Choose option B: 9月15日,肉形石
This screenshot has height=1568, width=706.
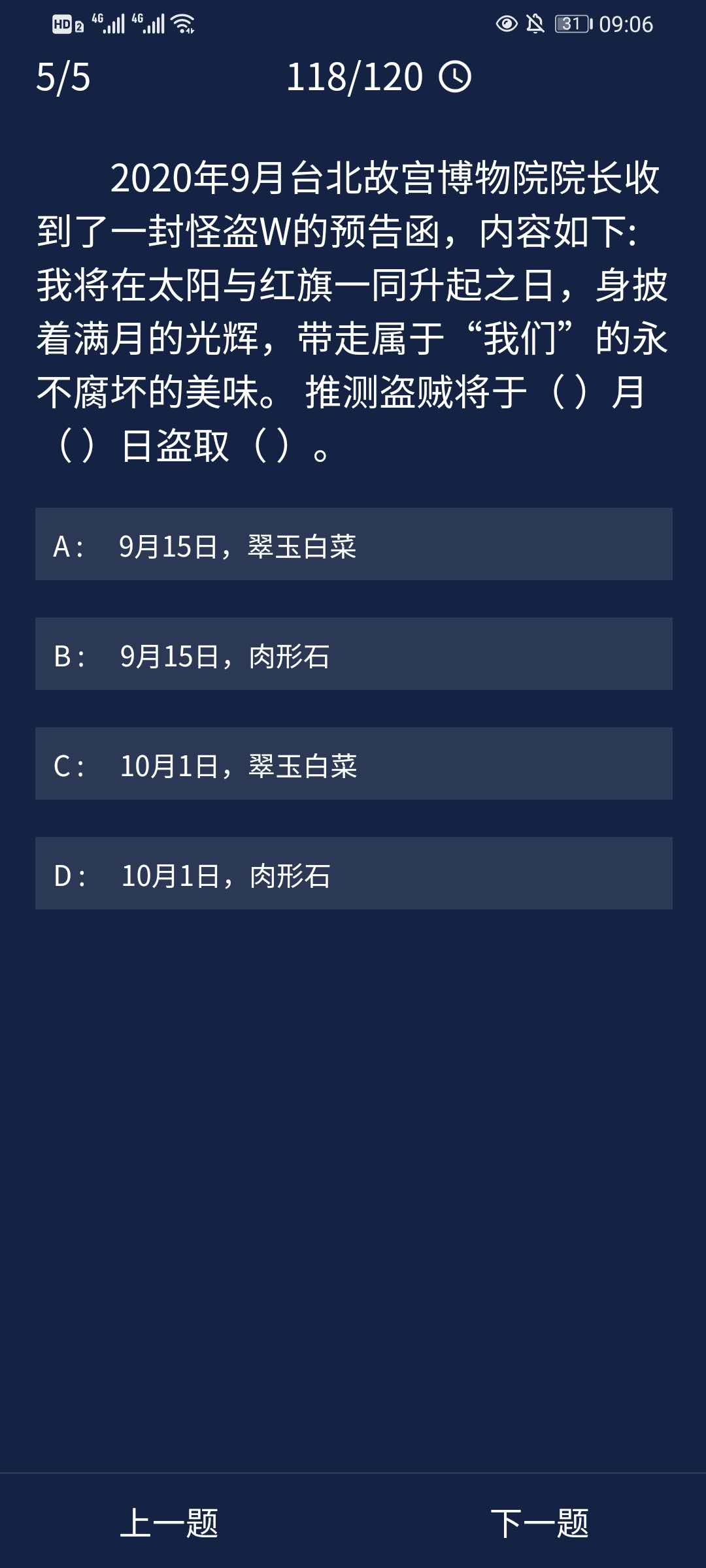(x=353, y=654)
